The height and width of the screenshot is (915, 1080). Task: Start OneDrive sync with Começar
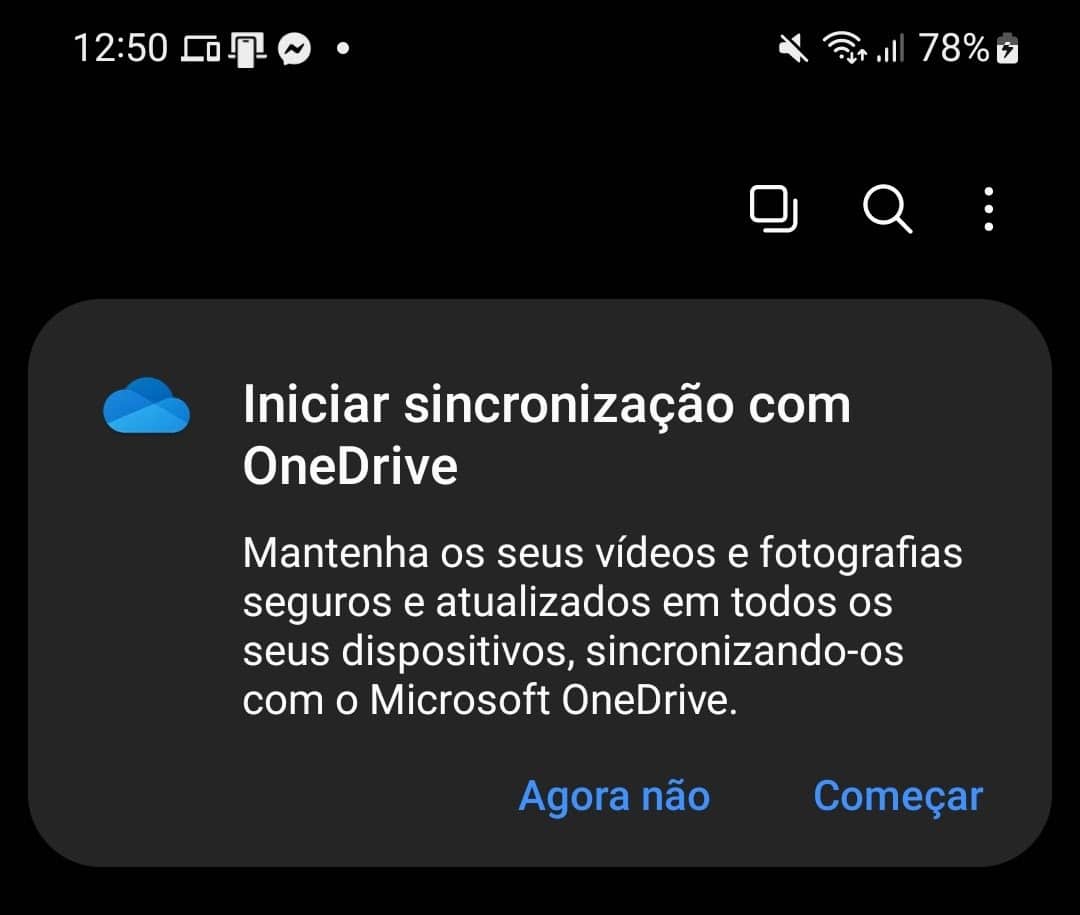tap(898, 796)
